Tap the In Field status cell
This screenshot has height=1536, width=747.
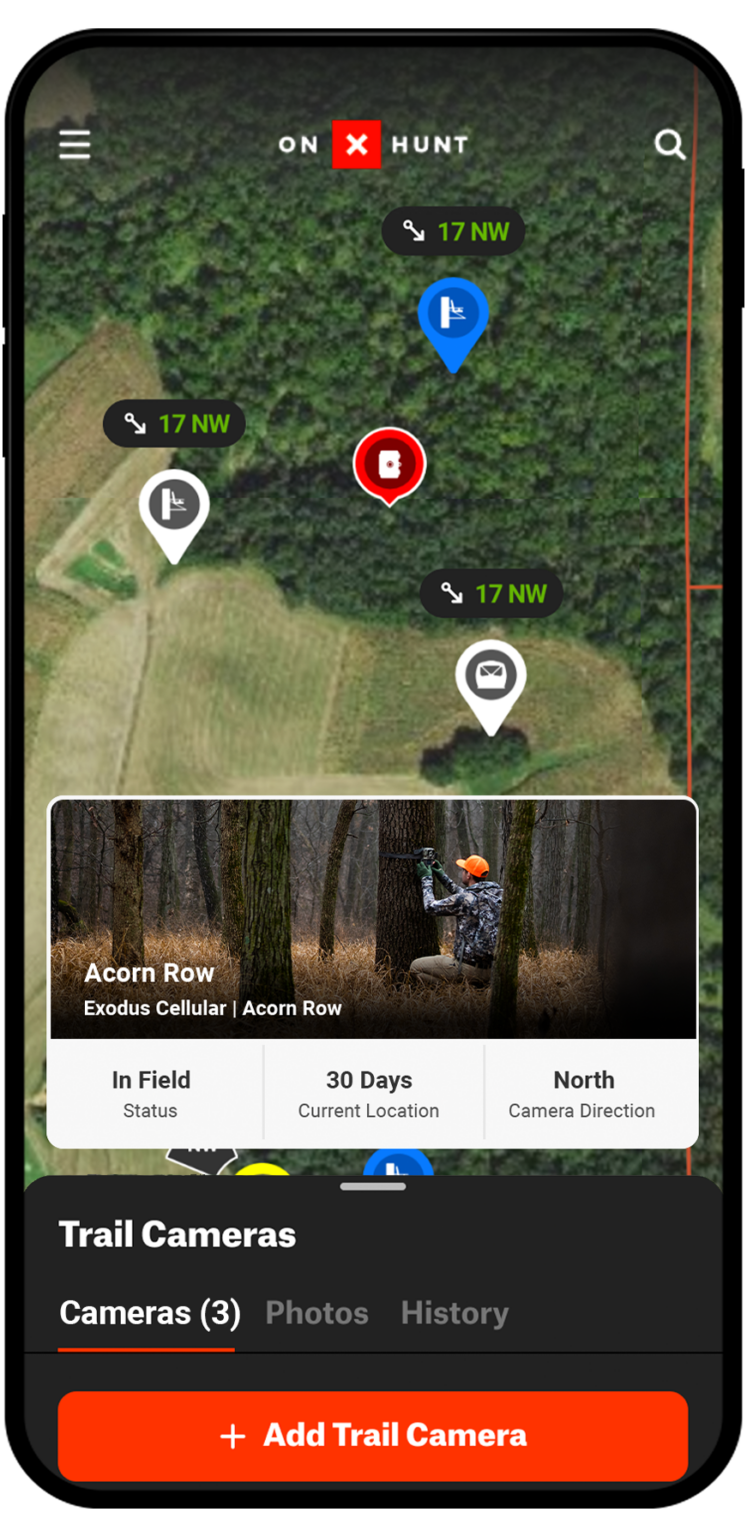click(x=152, y=1092)
